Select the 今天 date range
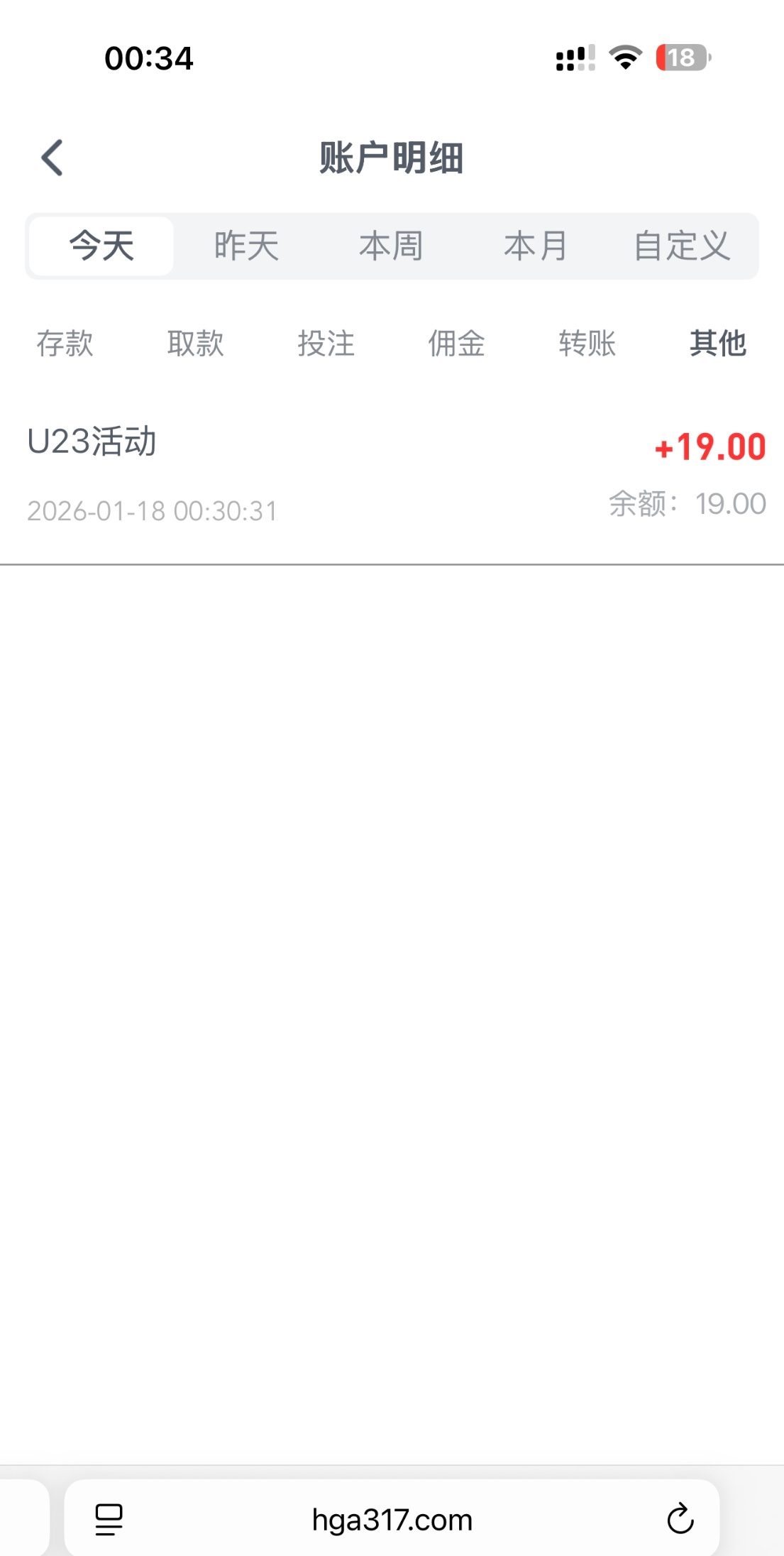 [101, 246]
